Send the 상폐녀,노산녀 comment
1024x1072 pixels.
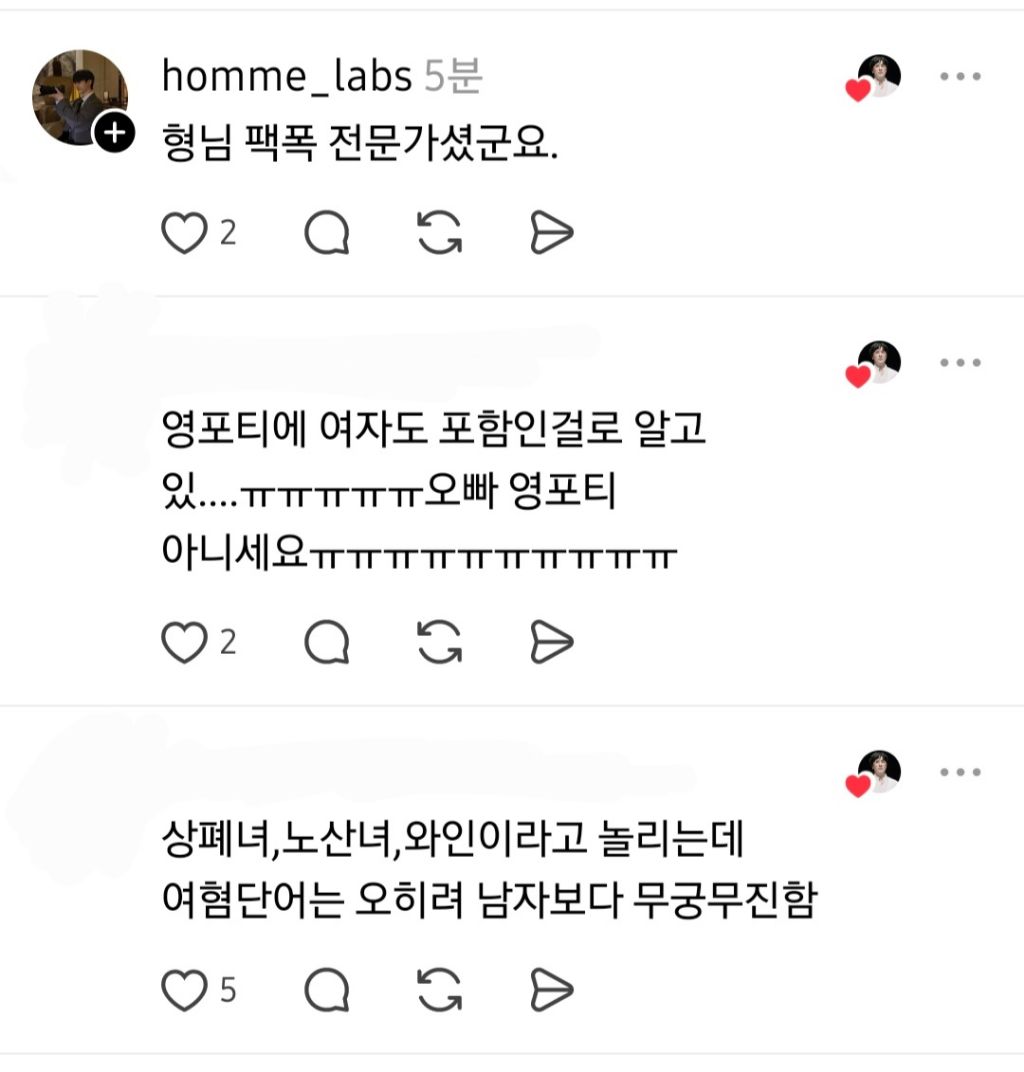[x=552, y=989]
